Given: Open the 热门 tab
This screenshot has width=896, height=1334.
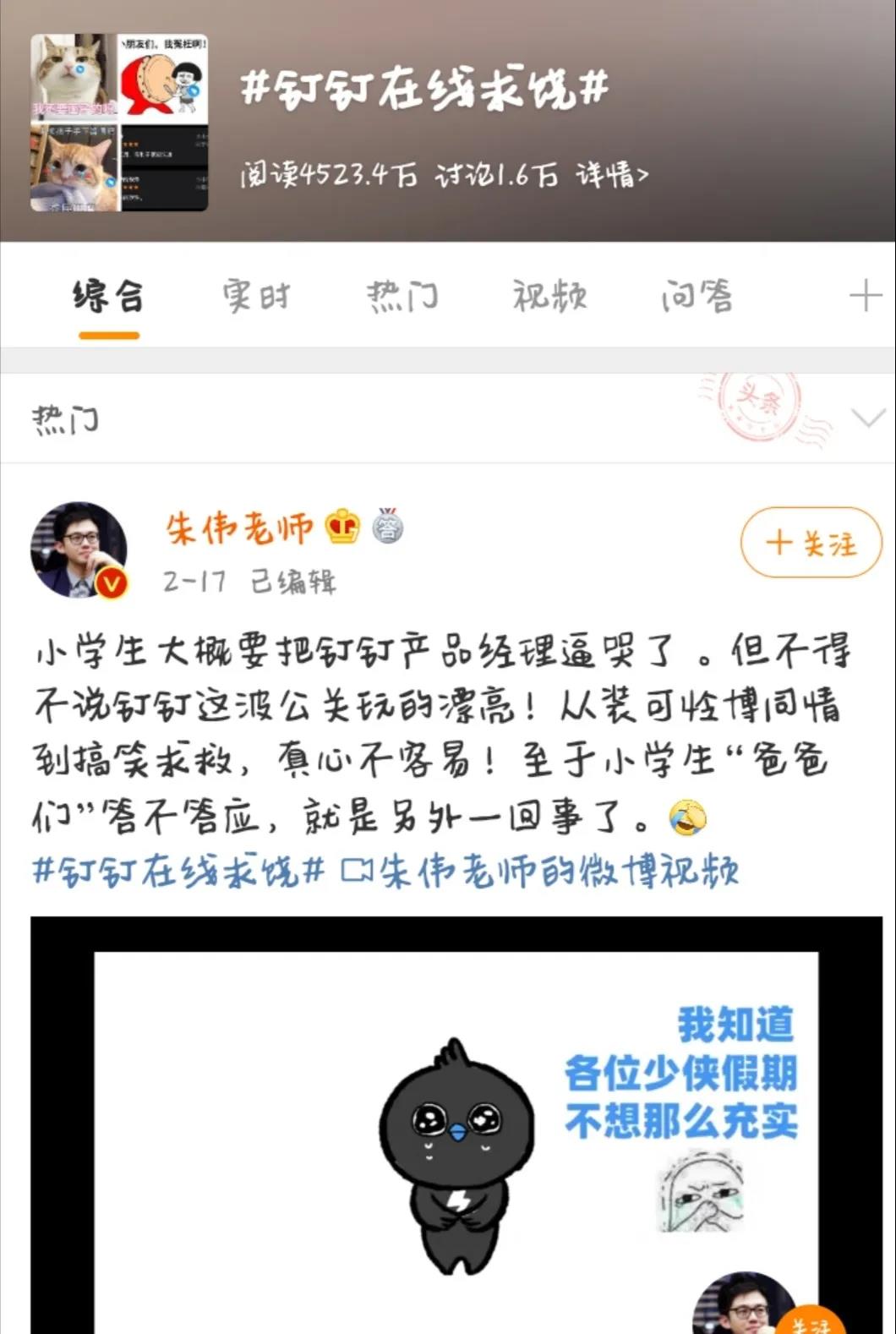Looking at the screenshot, I should tap(402, 297).
